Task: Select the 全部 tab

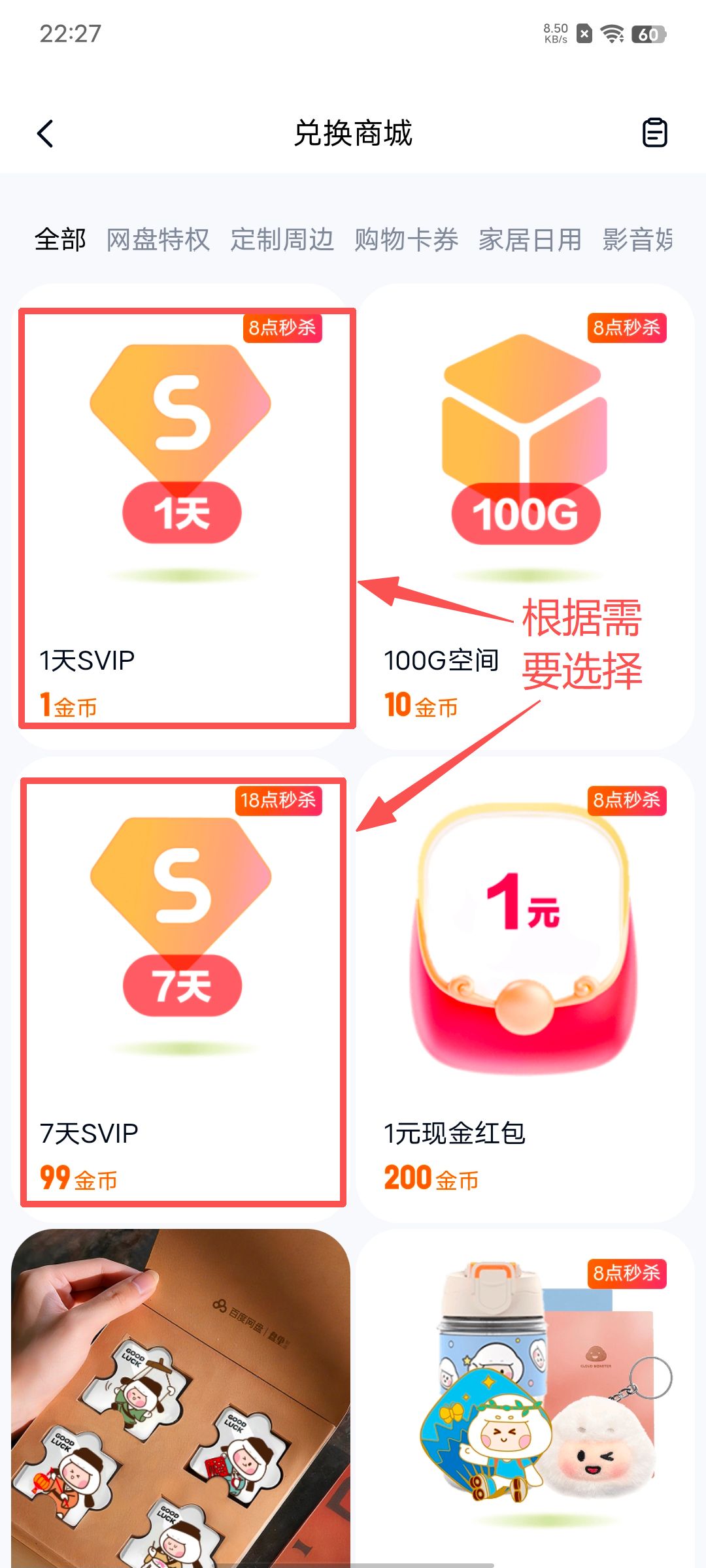Action: [x=60, y=240]
